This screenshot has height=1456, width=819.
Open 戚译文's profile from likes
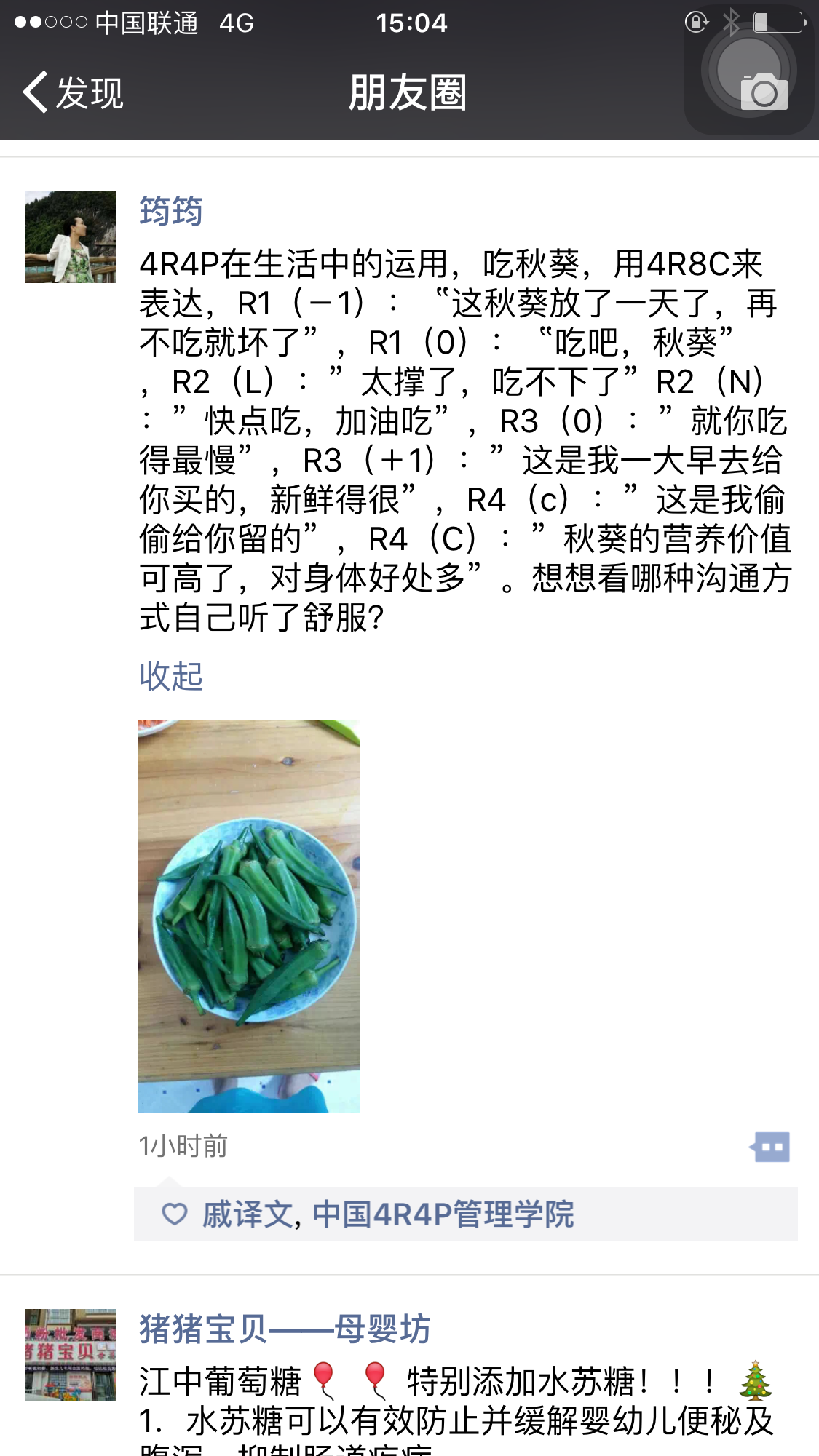248,1214
